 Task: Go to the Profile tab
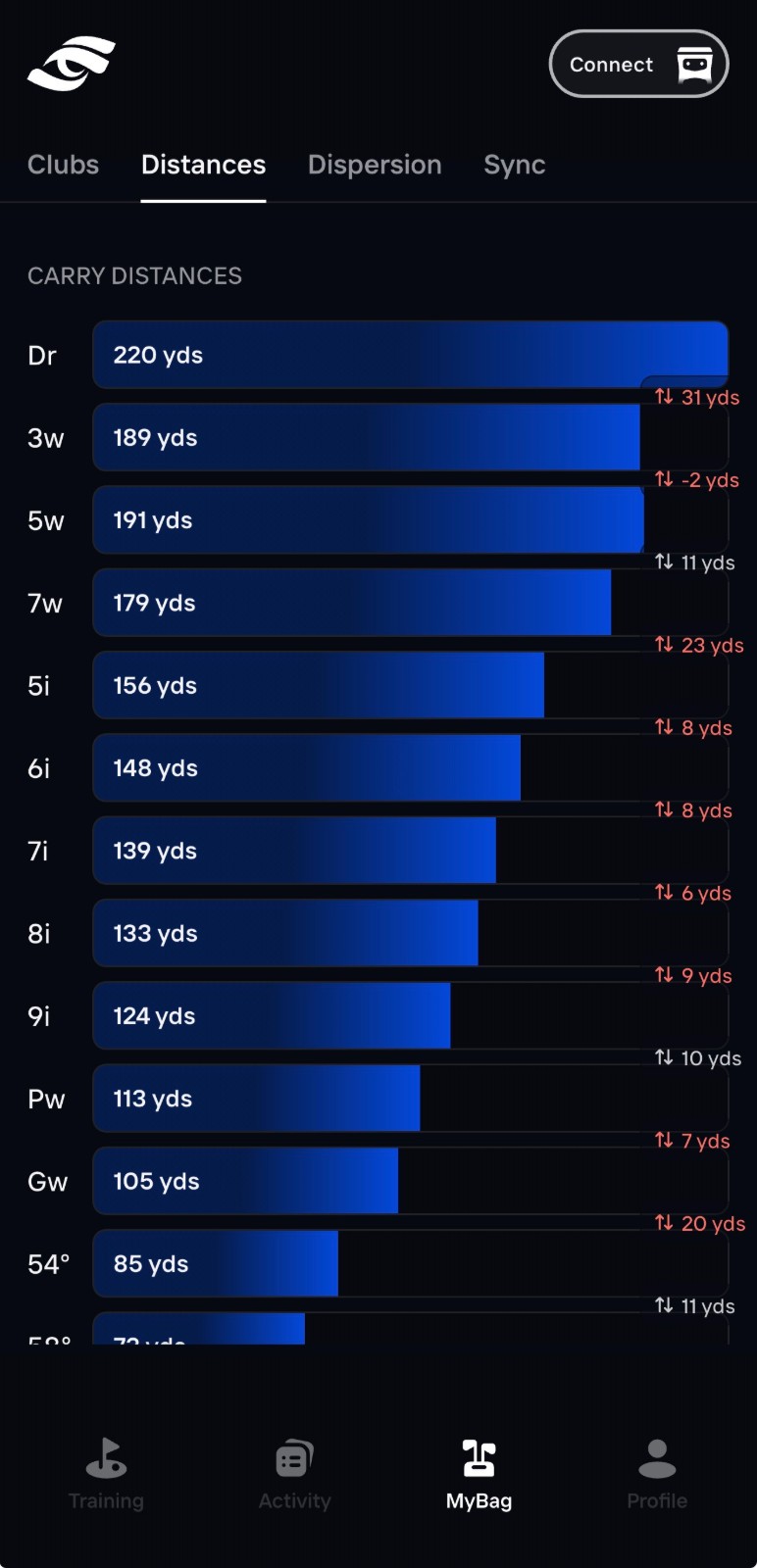657,1474
